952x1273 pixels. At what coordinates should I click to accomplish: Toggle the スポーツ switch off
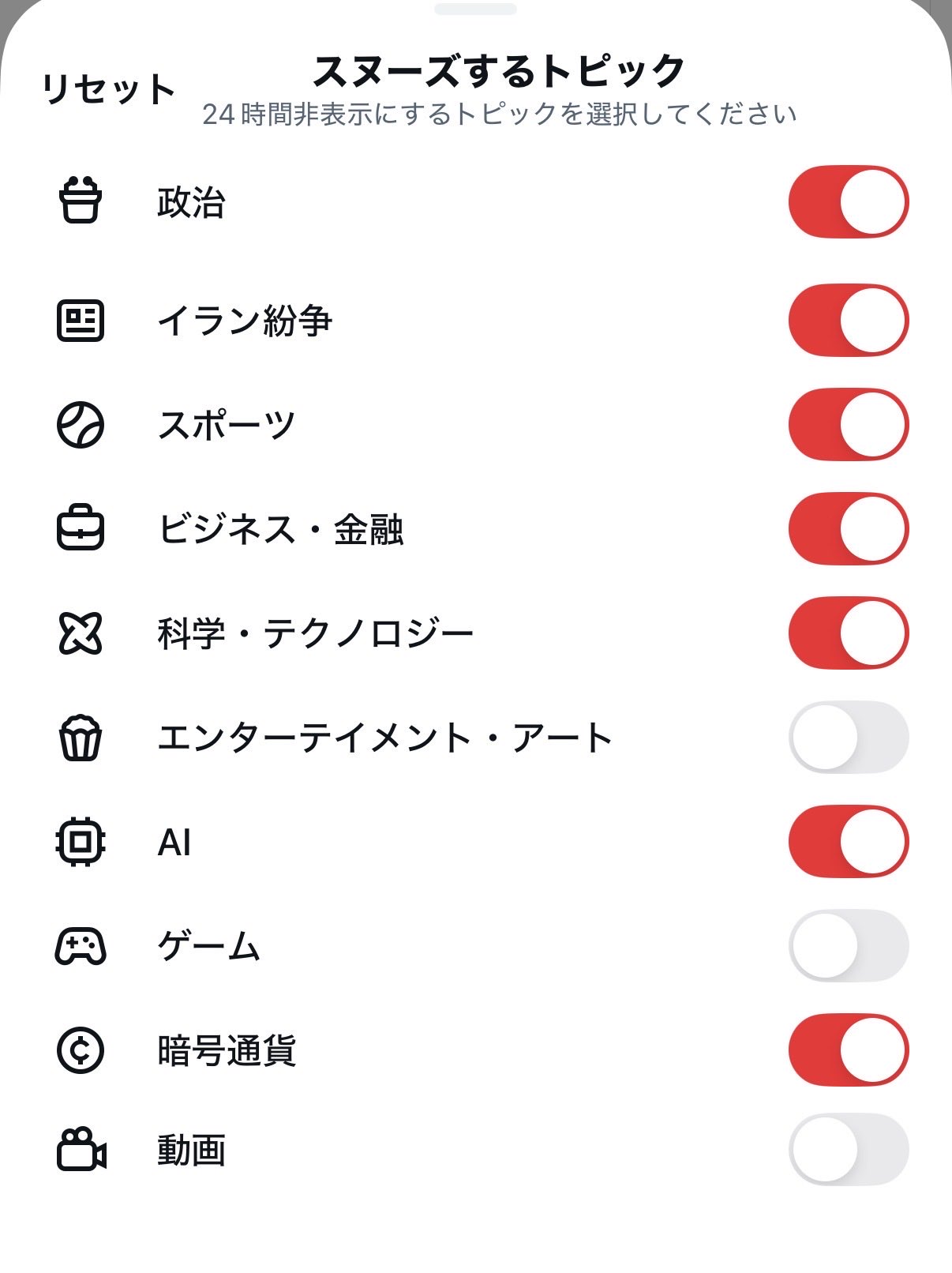point(848,425)
